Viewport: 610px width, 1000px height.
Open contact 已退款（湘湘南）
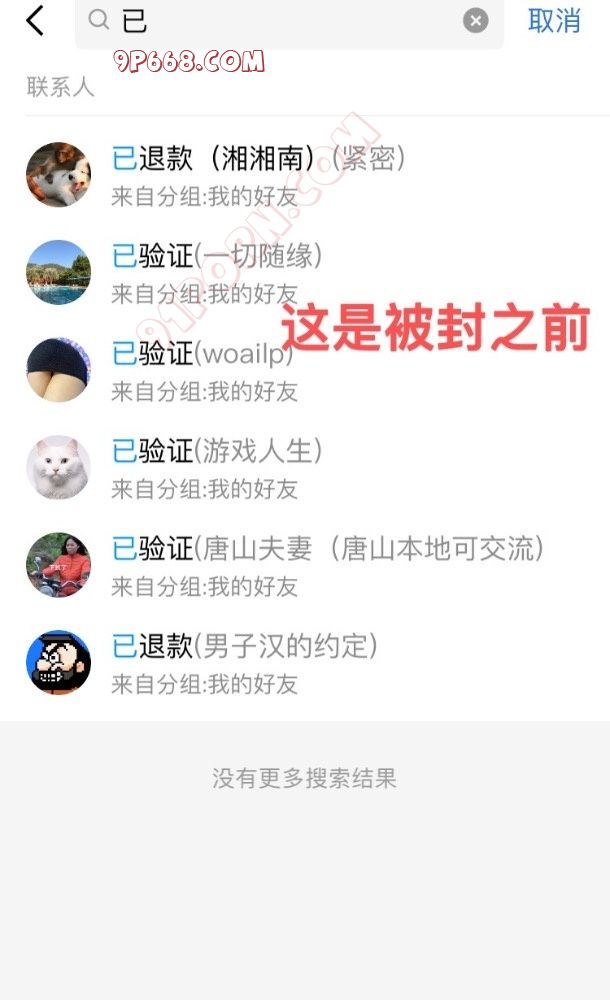pyautogui.click(x=258, y=174)
